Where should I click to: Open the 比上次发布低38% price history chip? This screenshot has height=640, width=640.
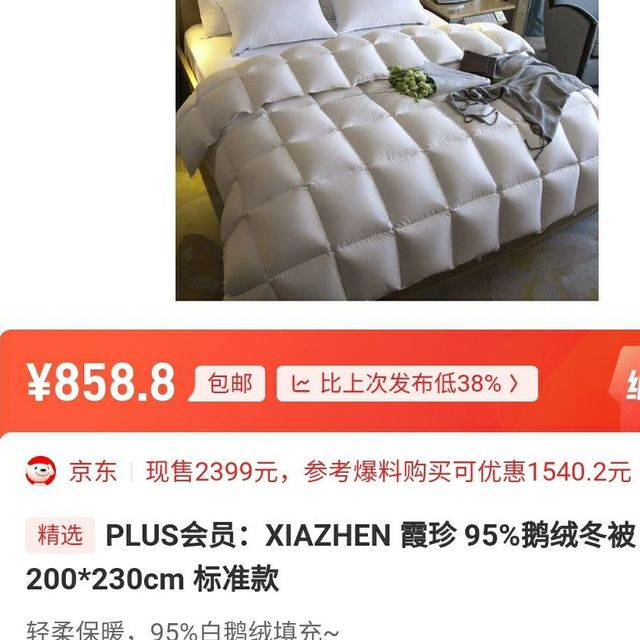[x=406, y=383]
